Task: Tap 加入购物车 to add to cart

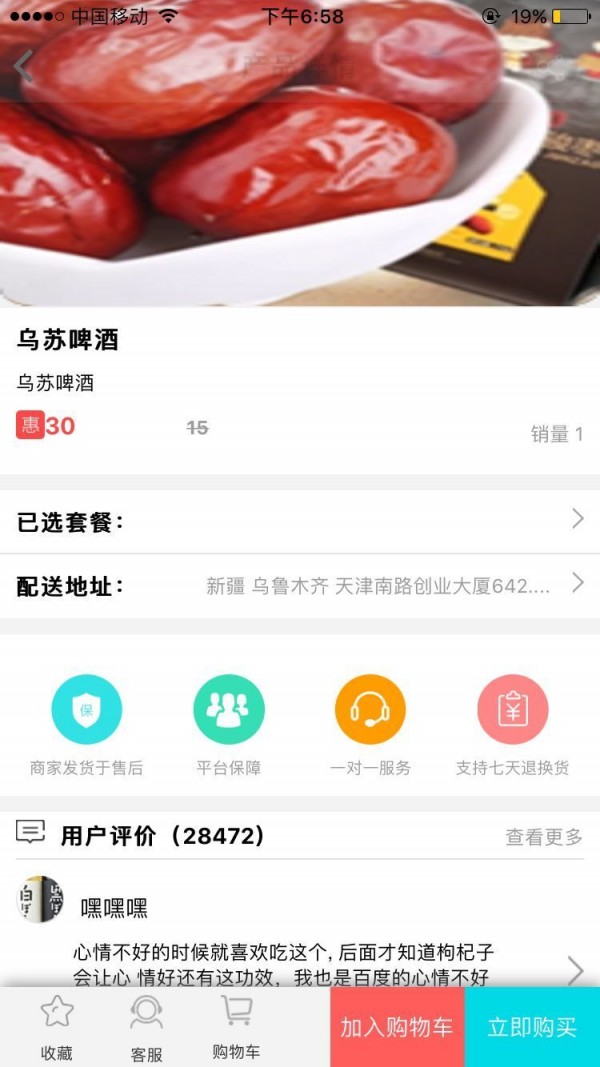Action: point(397,1027)
